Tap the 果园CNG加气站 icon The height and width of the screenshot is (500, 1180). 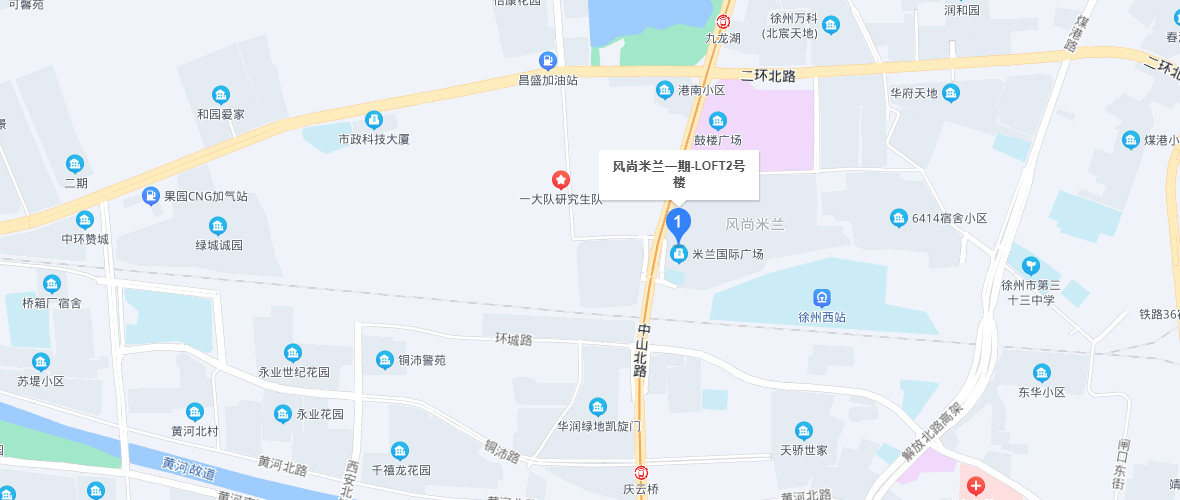click(x=151, y=196)
